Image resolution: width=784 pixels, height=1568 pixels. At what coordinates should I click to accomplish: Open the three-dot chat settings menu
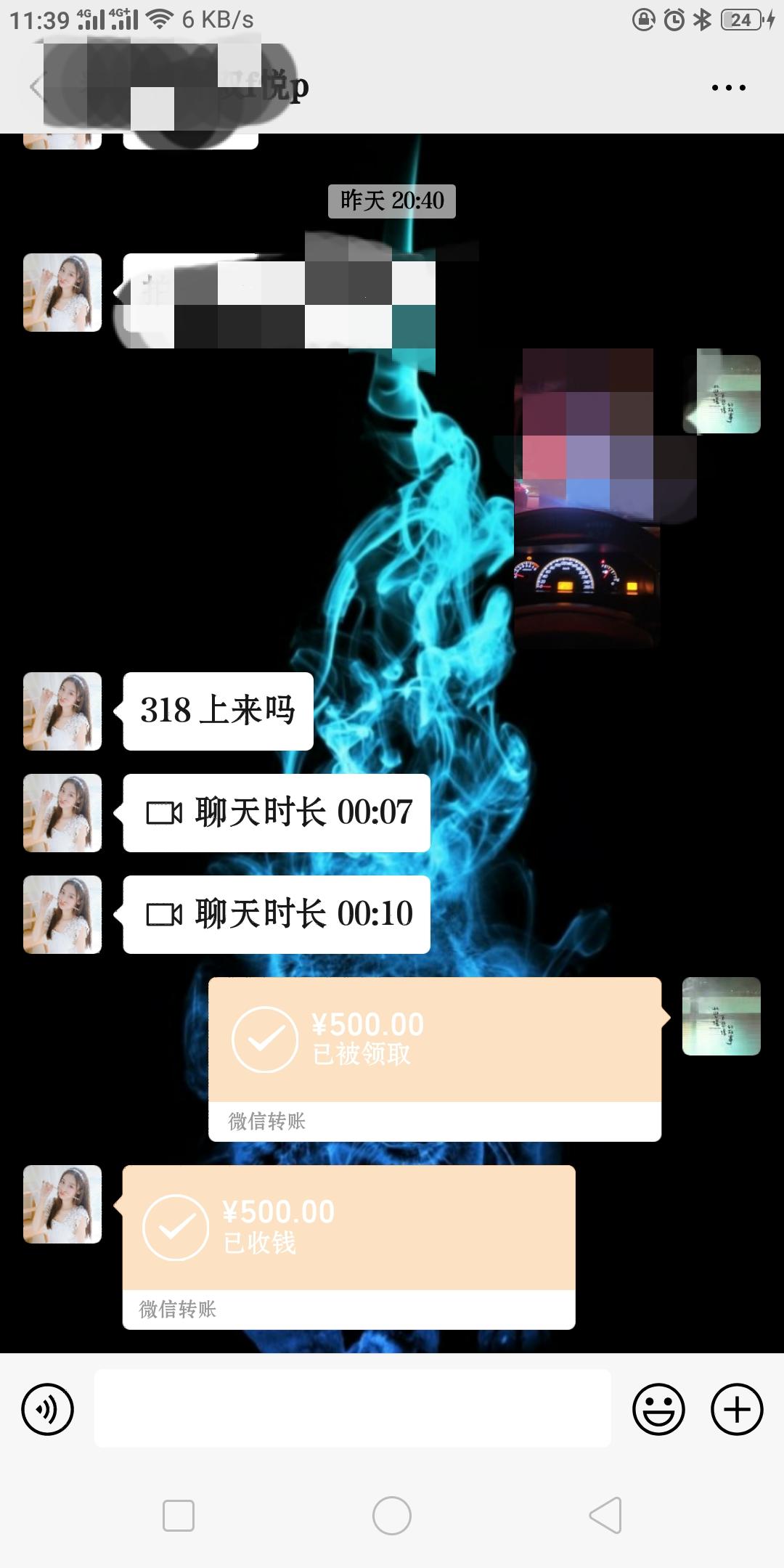730,86
